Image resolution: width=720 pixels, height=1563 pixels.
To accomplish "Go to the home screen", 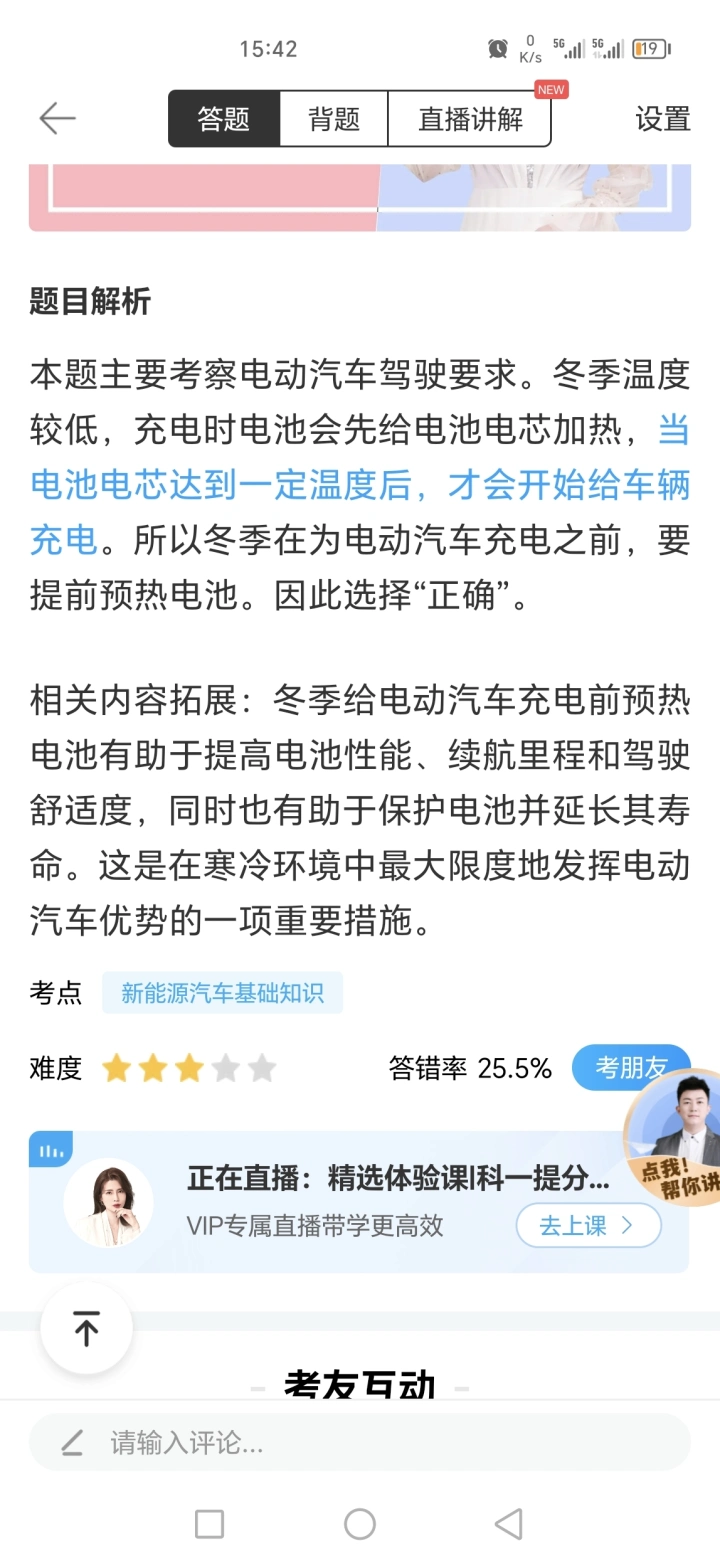I will 360,1524.
